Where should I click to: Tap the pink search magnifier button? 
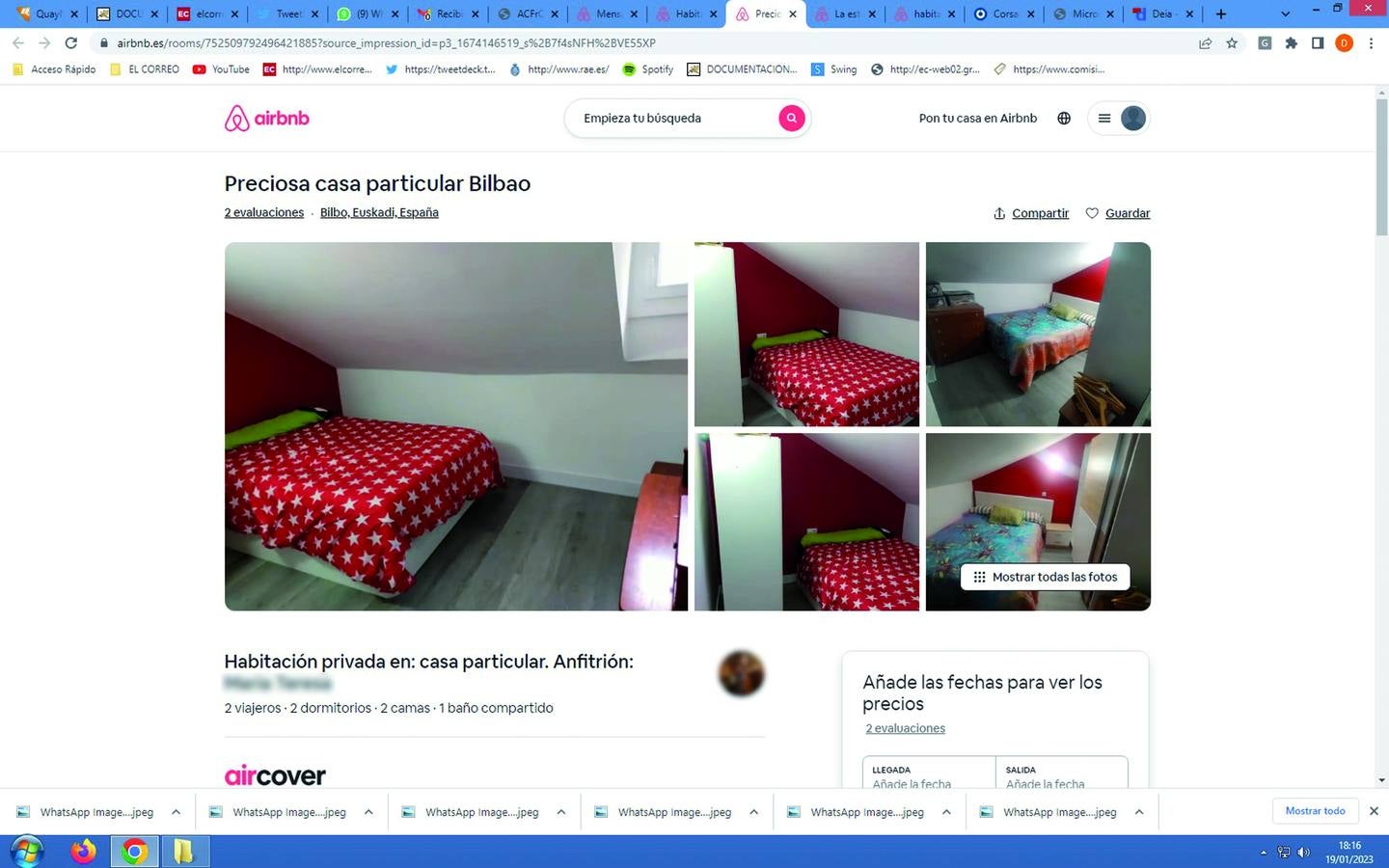791,119
